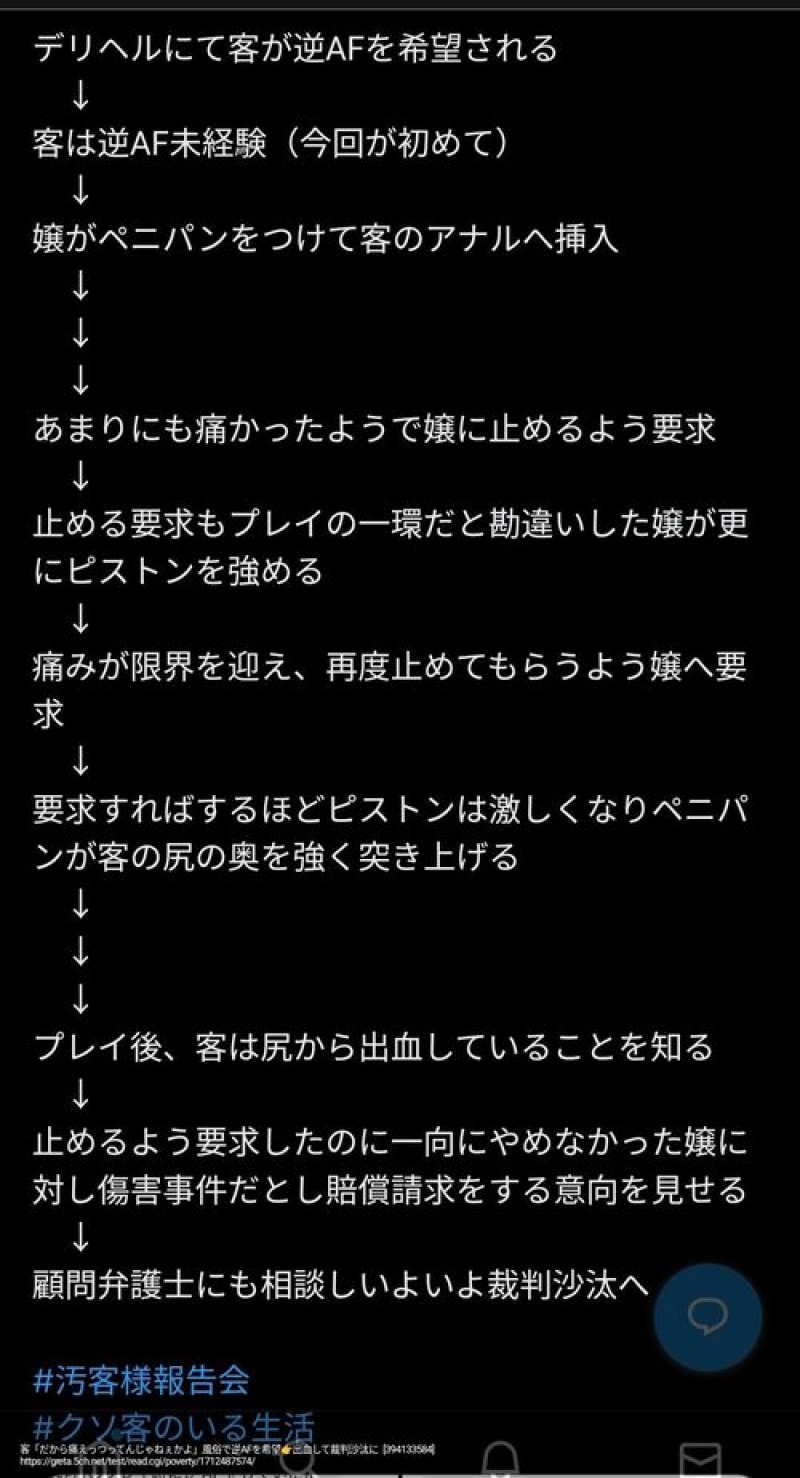Open the messages envelope tab
Screen dimensions: 800x1478
click(x=700, y=1460)
